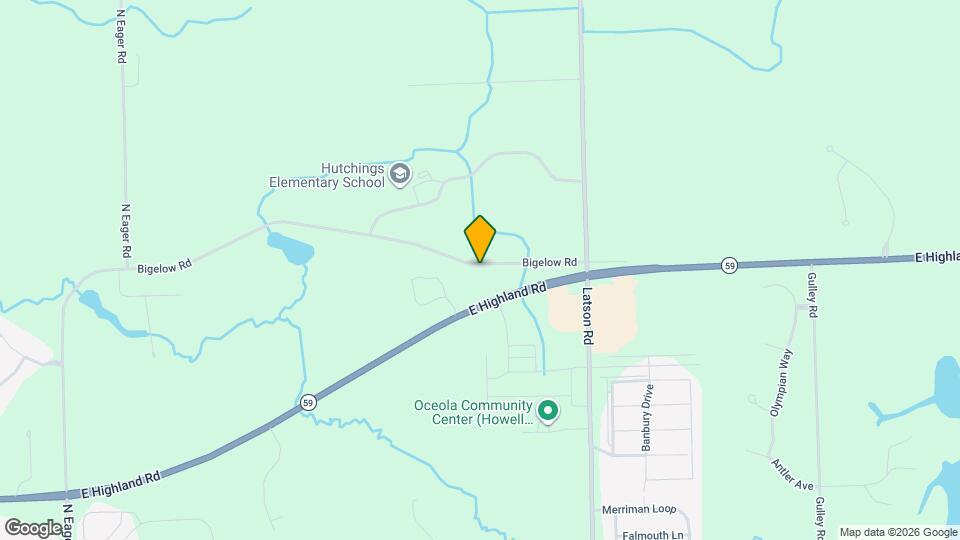
Task: Tap the orange map marker on Bigelow Rd
Action: 480,239
